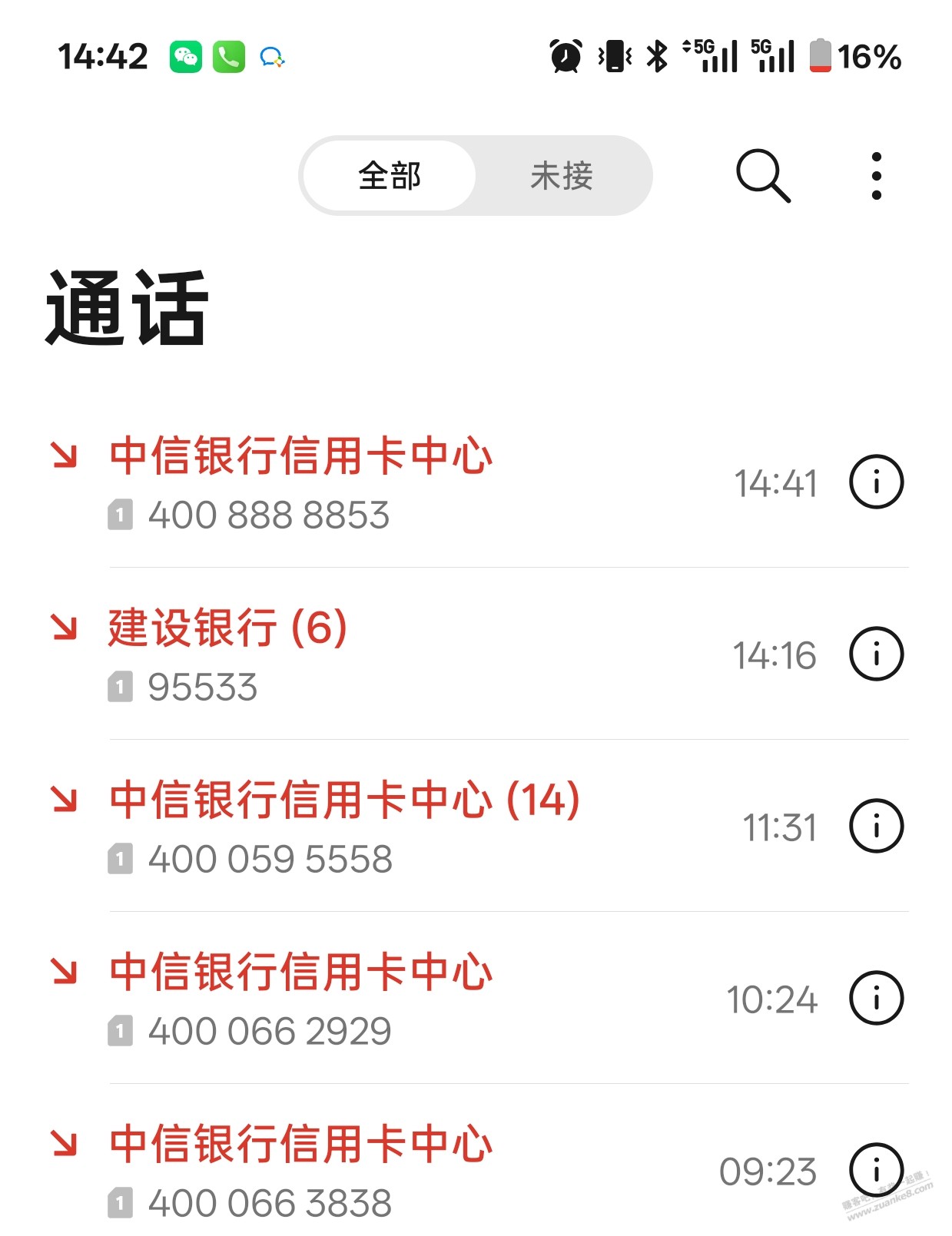View details for the 14:41 call

[876, 482]
